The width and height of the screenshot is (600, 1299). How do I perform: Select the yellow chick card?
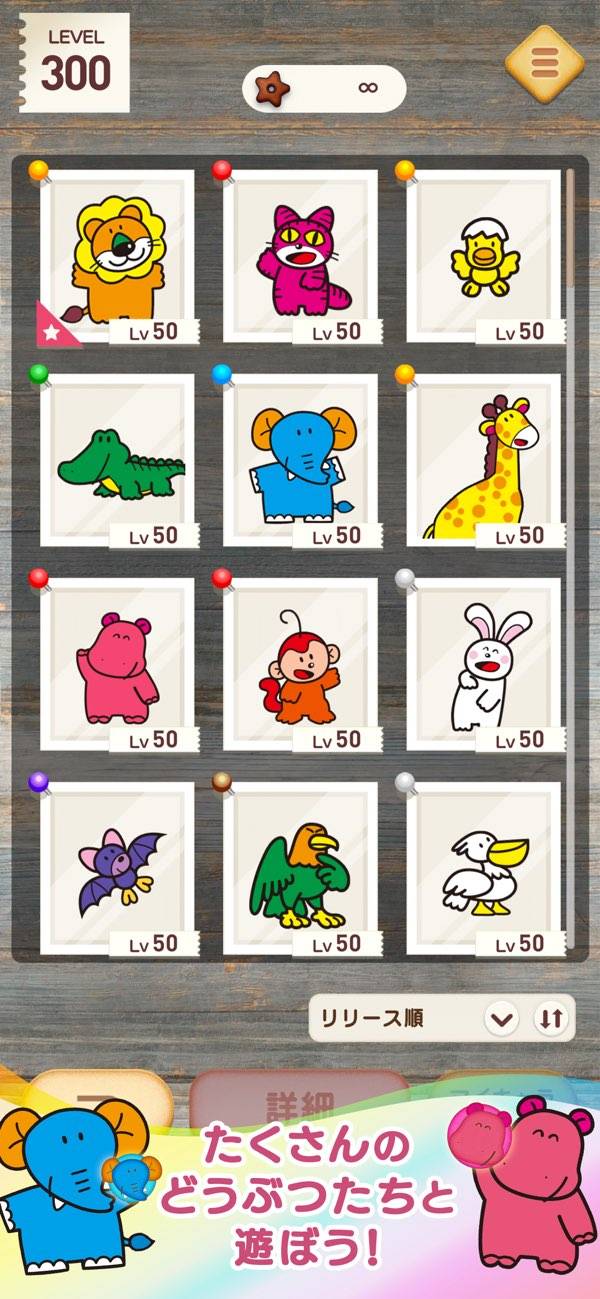pyautogui.click(x=483, y=258)
